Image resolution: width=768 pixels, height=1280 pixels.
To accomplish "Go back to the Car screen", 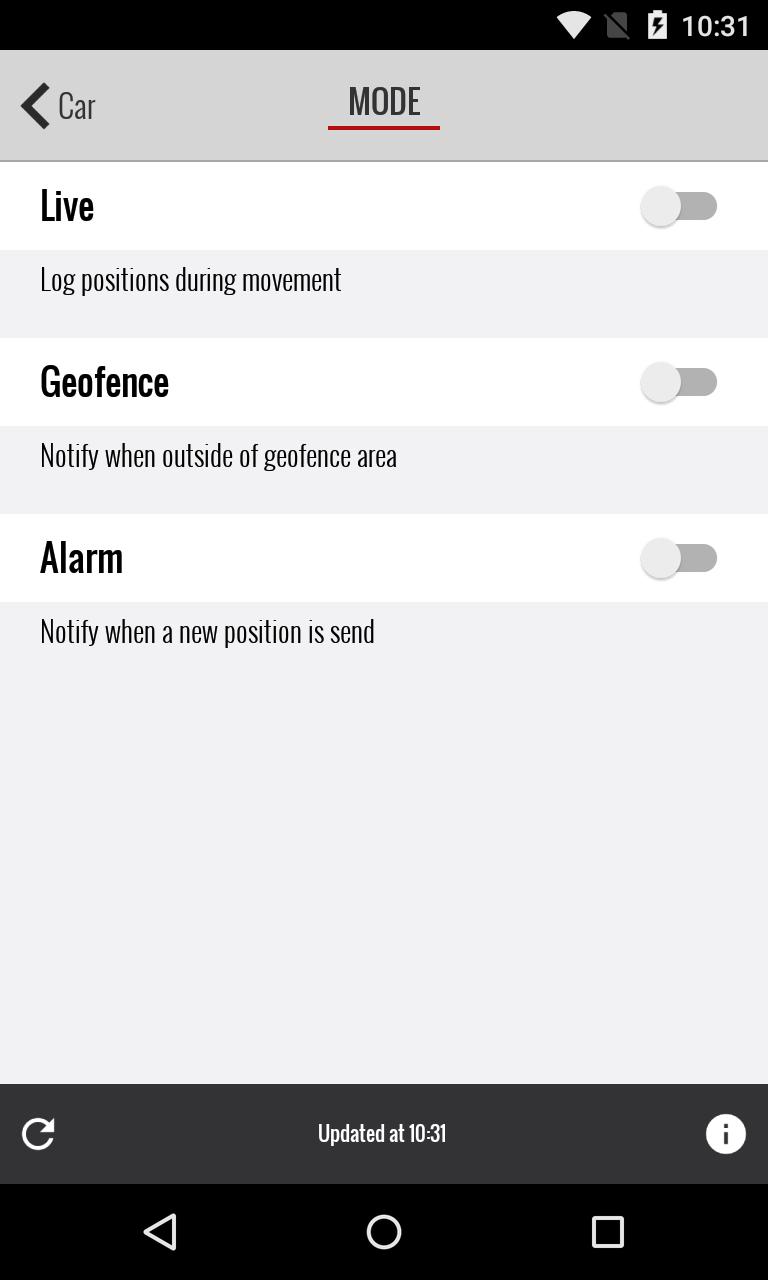I will point(58,106).
